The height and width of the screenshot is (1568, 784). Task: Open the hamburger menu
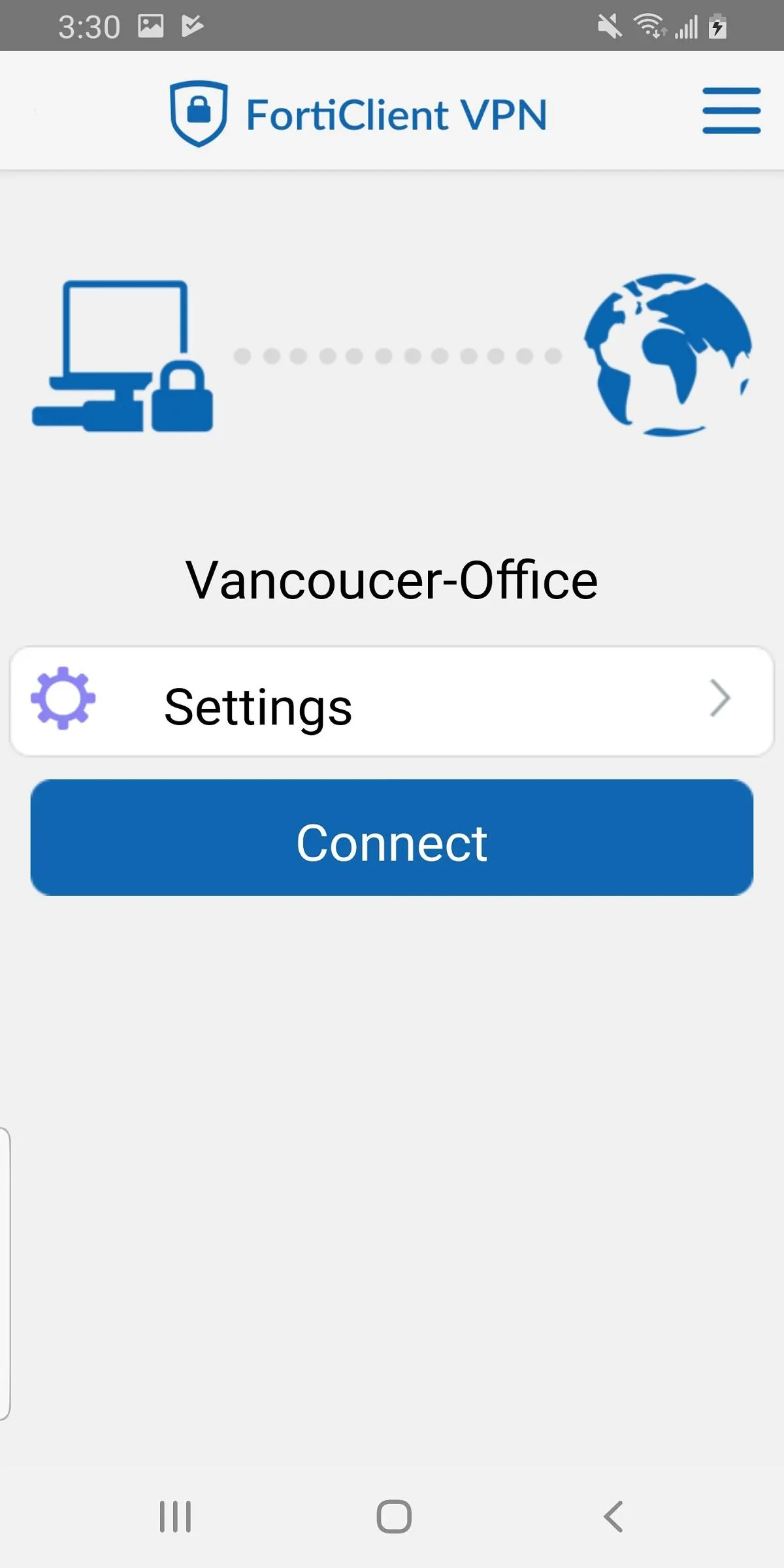(730, 111)
